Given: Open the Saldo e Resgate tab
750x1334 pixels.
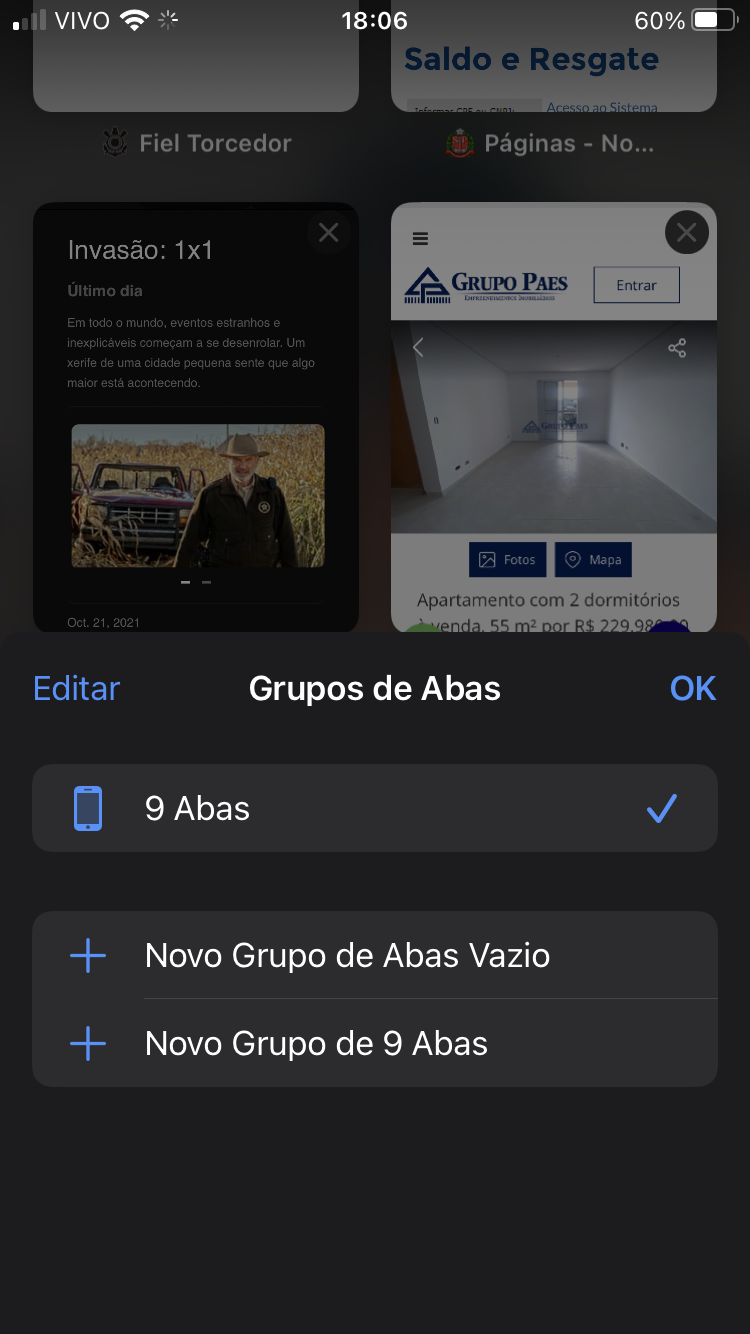Looking at the screenshot, I should pos(553,70).
